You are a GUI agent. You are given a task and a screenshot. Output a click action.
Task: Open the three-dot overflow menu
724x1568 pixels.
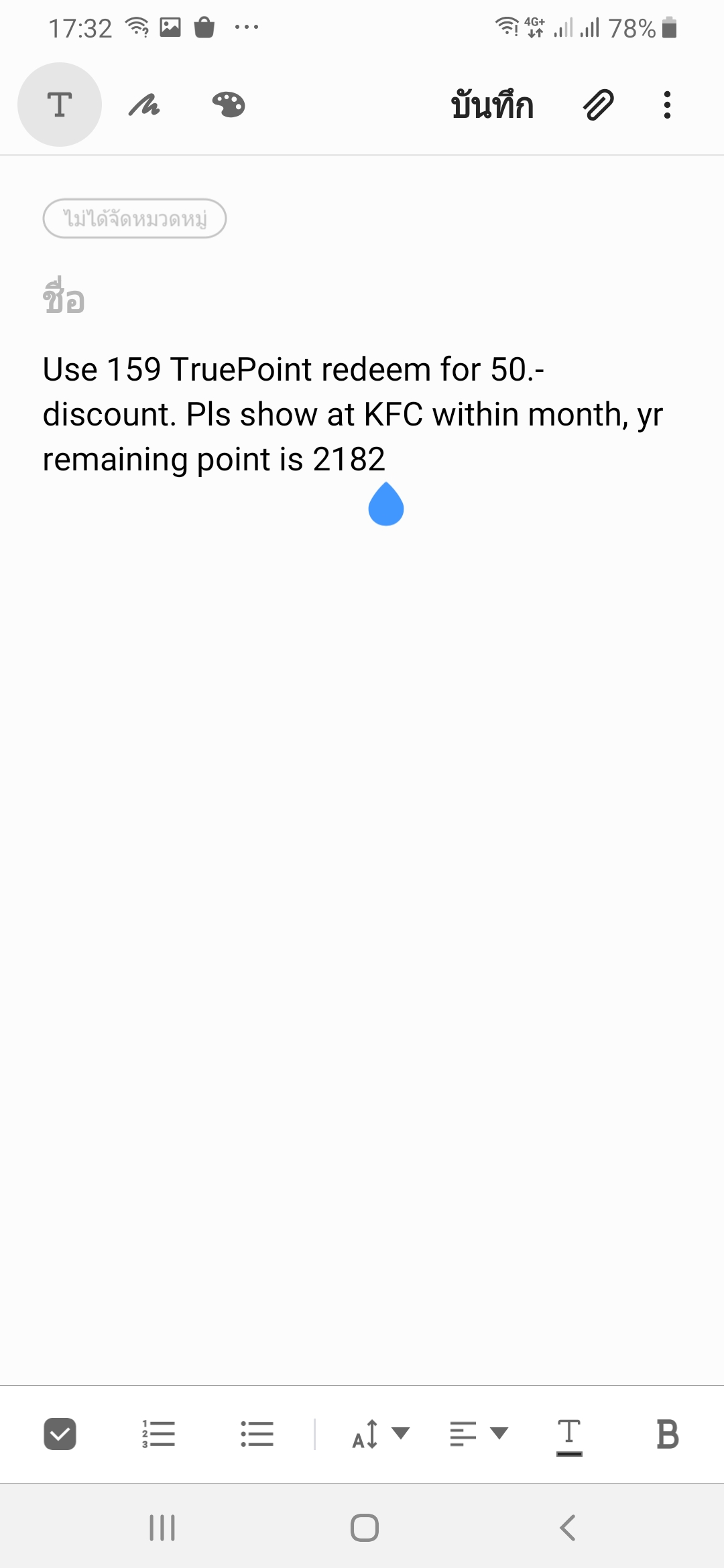[x=667, y=105]
